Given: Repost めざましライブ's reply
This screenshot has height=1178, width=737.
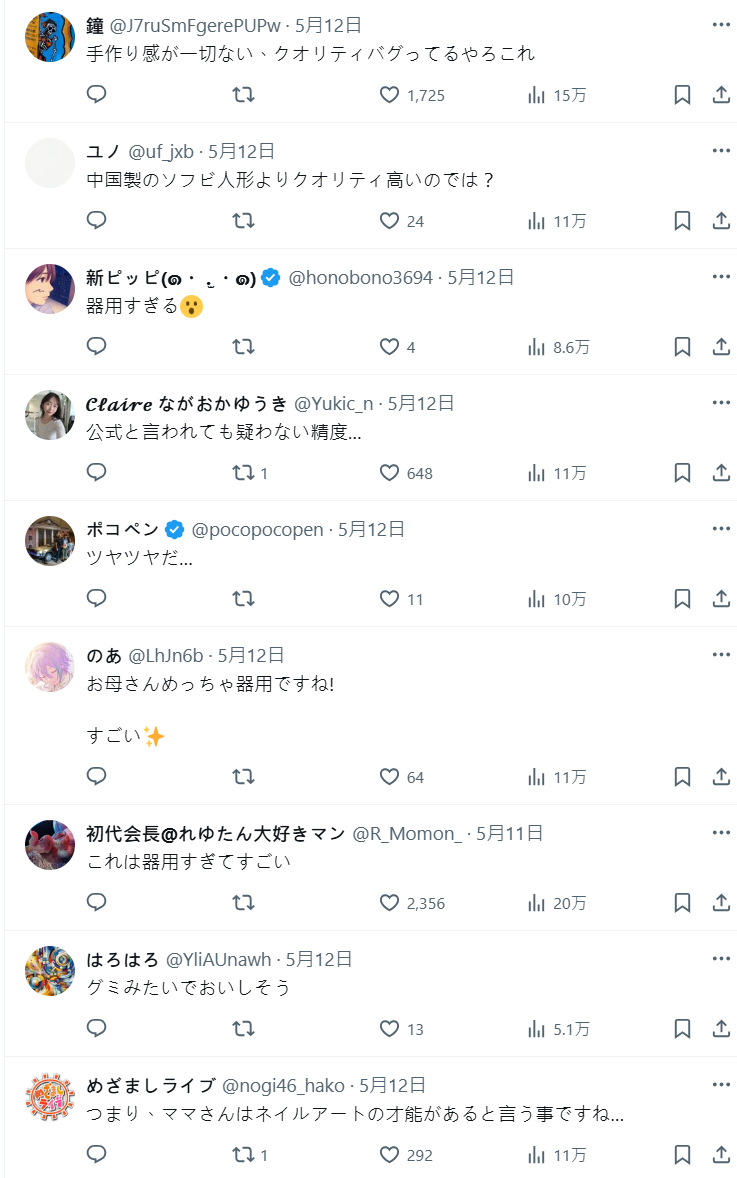Looking at the screenshot, I should pos(243,1155).
